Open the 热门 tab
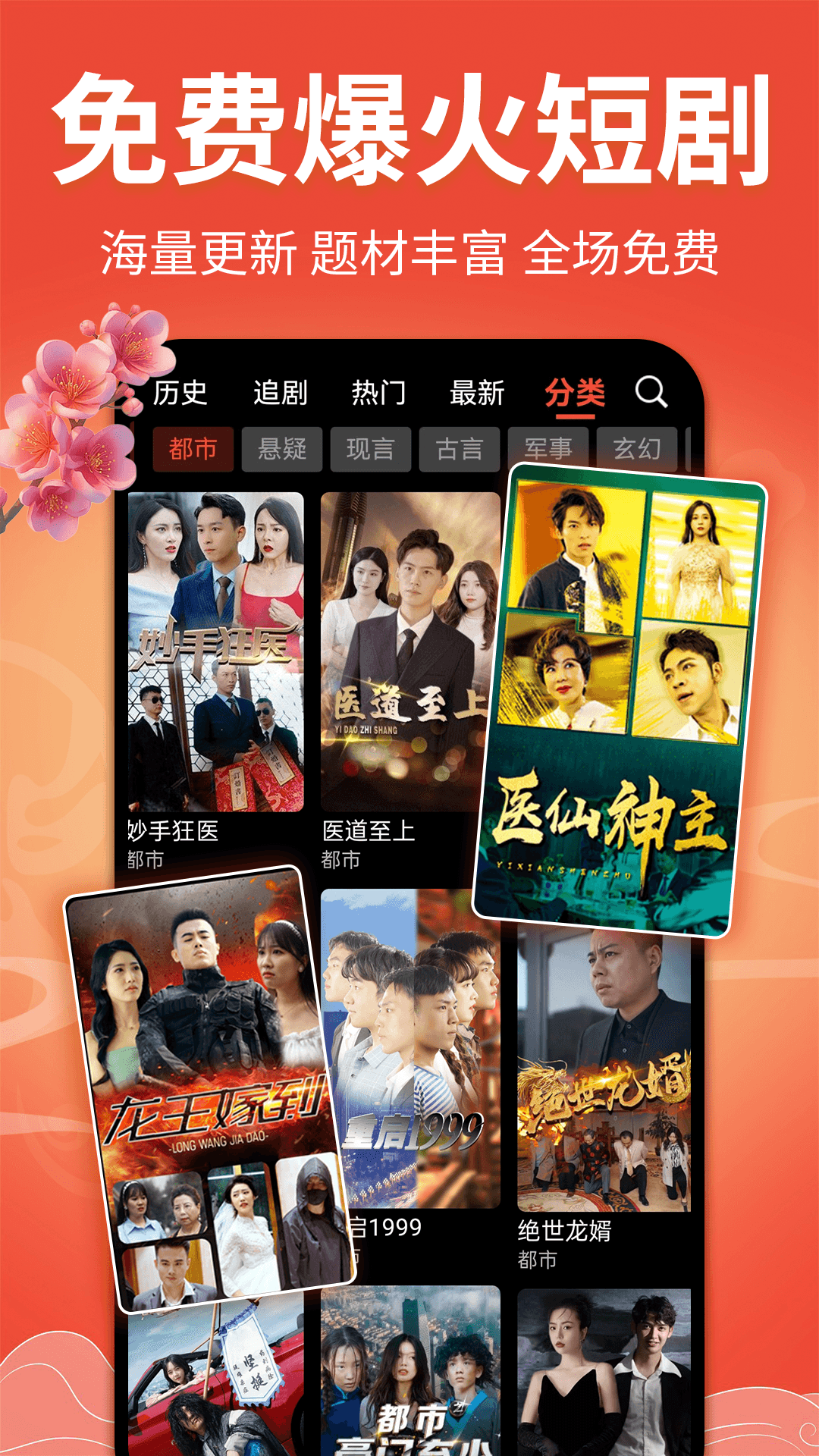 click(x=379, y=393)
